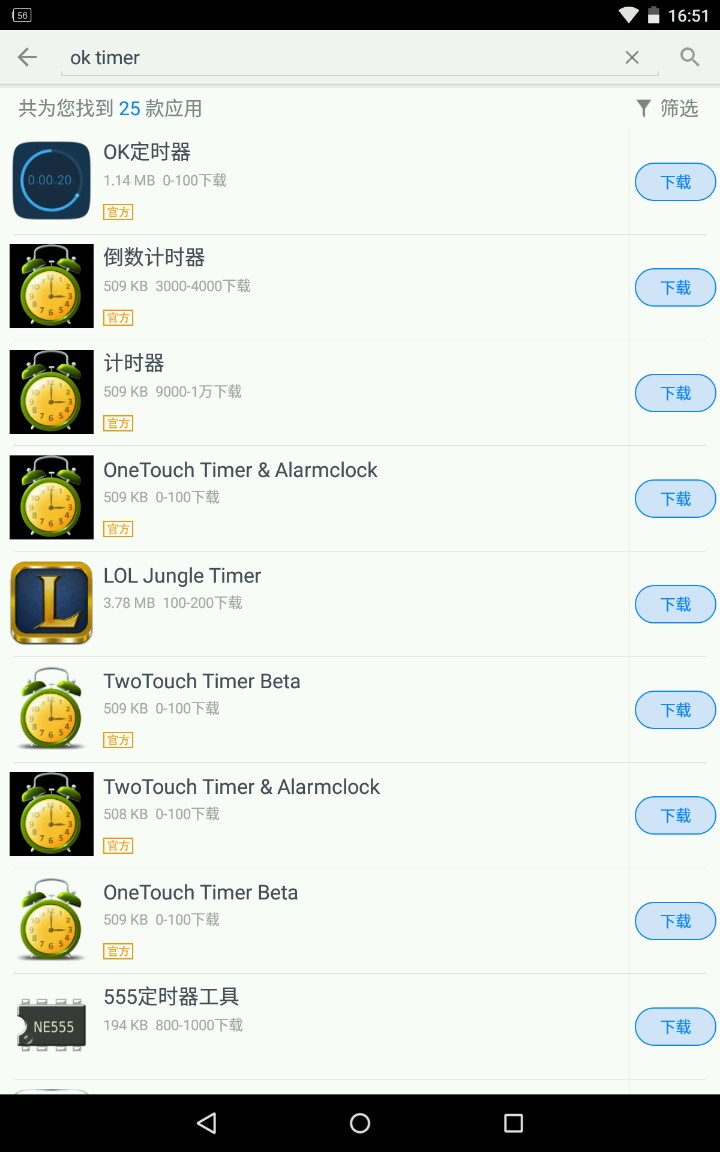Download 计时器 app
720x1152 pixels.
675,393
